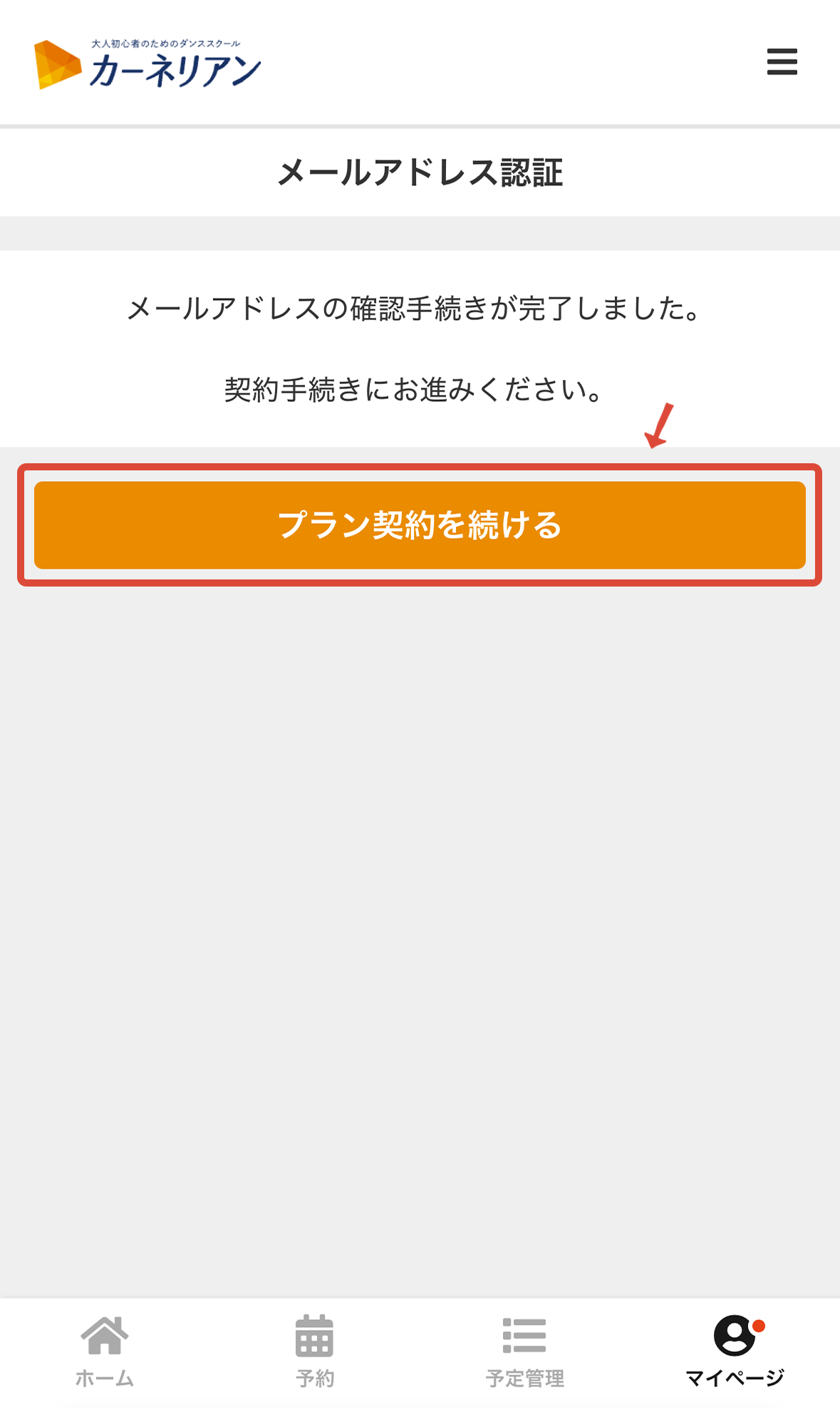
Task: Open the 予定管理 tab
Action: 524,1352
